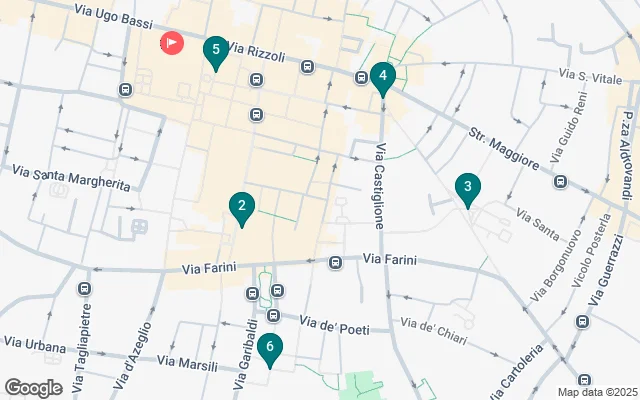The width and height of the screenshot is (640, 400).
Task: Select map marker number 5
Action: point(214,50)
